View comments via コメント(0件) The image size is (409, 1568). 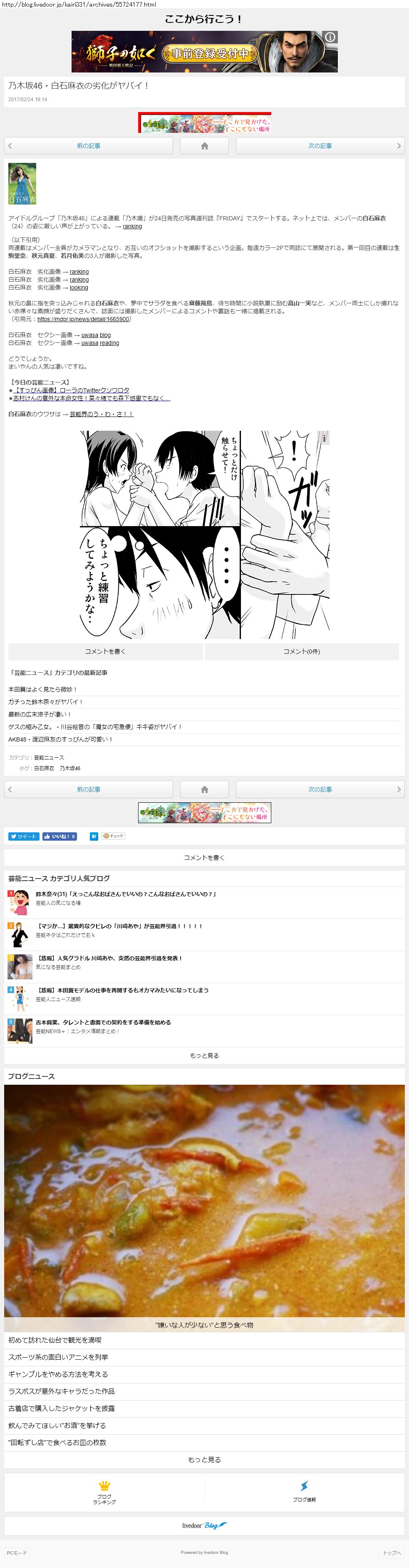tap(301, 651)
